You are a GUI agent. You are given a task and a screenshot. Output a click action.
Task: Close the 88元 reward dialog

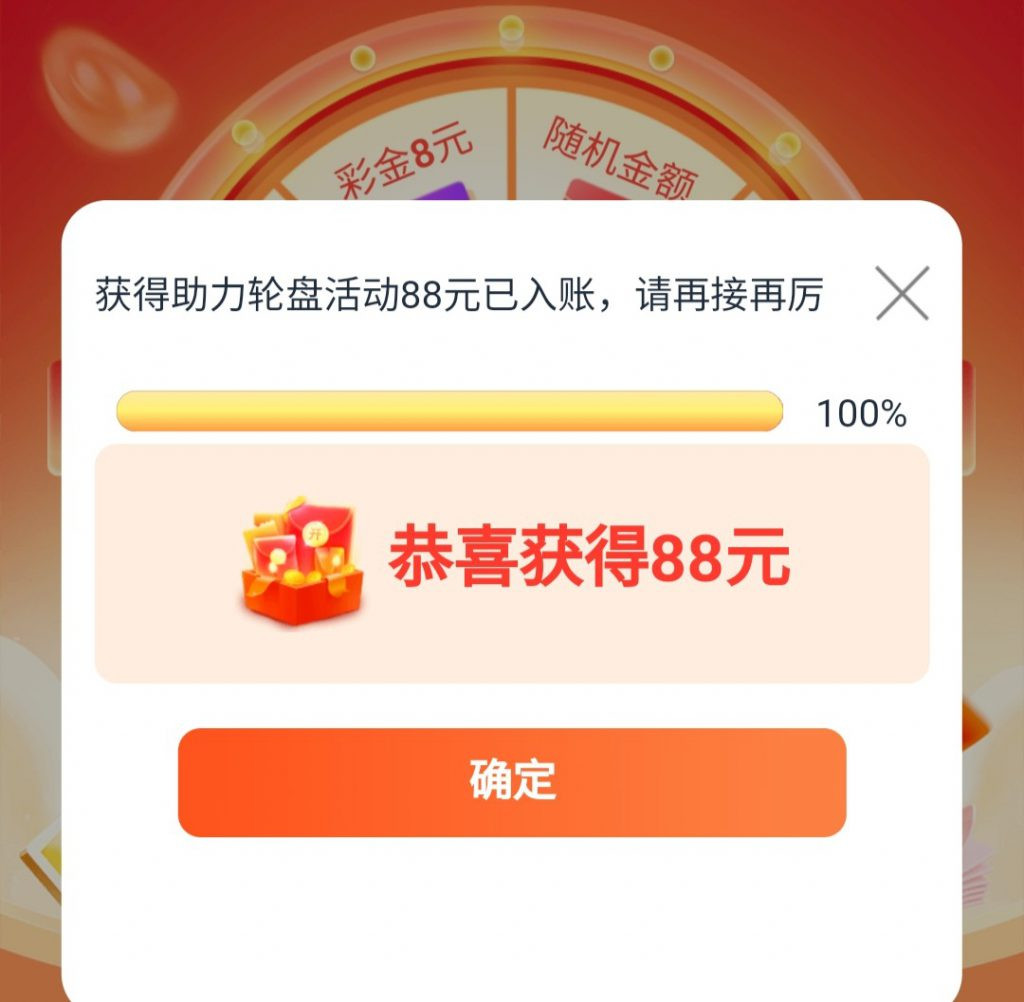[x=902, y=294]
